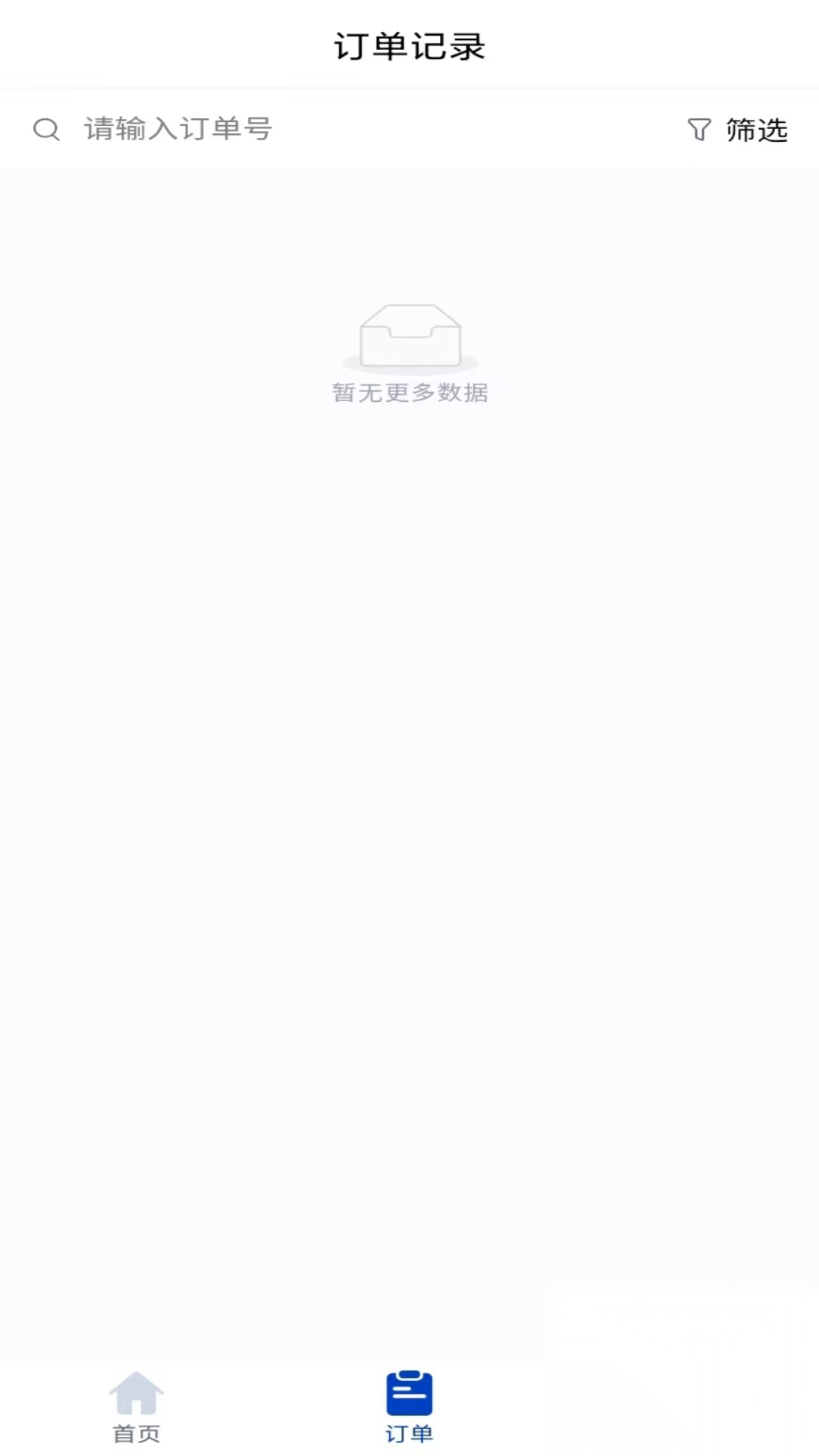This screenshot has height=1456, width=819.
Task: Open the 筛选 filter options
Action: click(x=737, y=130)
